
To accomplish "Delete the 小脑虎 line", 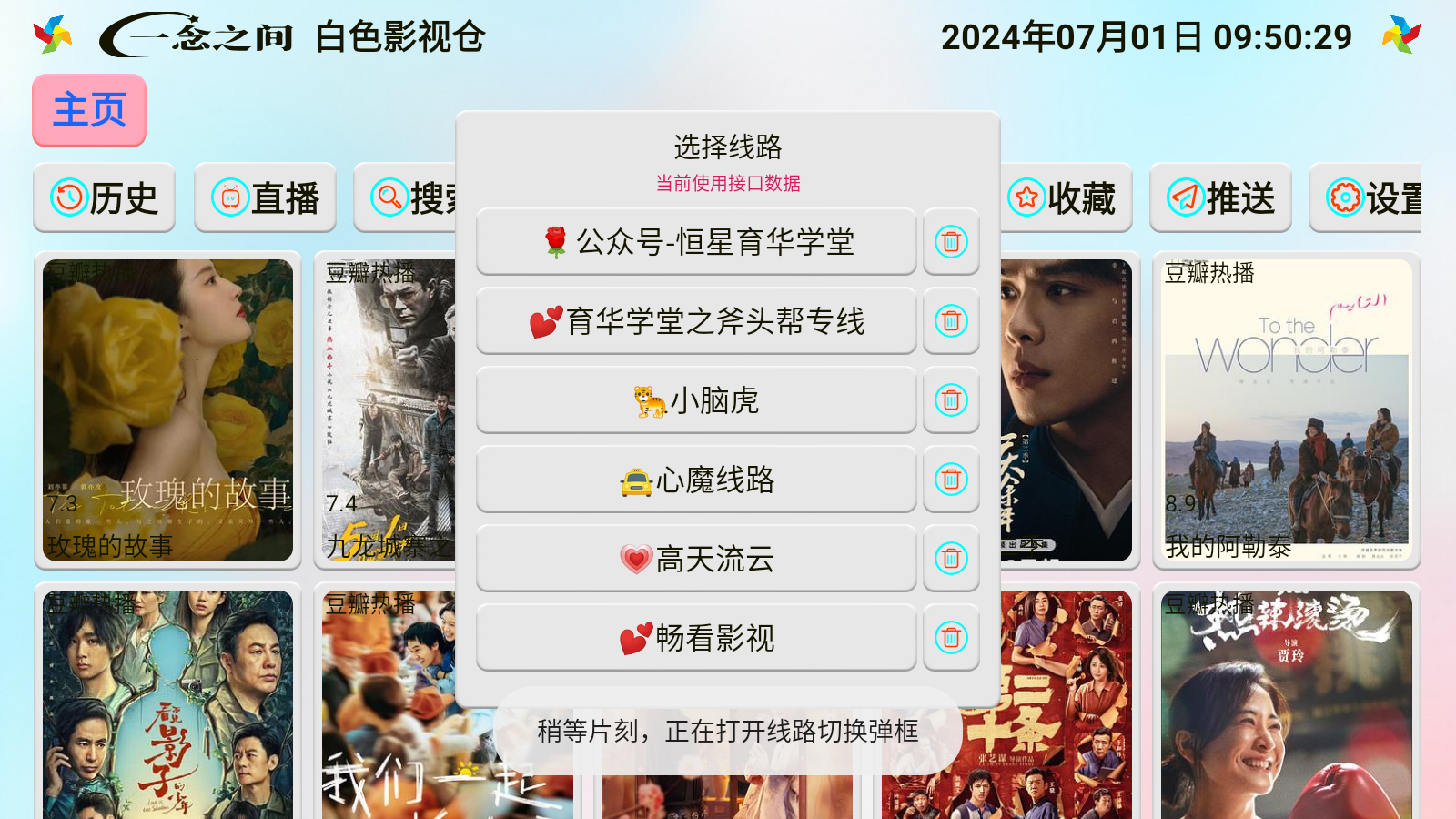I will [x=951, y=400].
